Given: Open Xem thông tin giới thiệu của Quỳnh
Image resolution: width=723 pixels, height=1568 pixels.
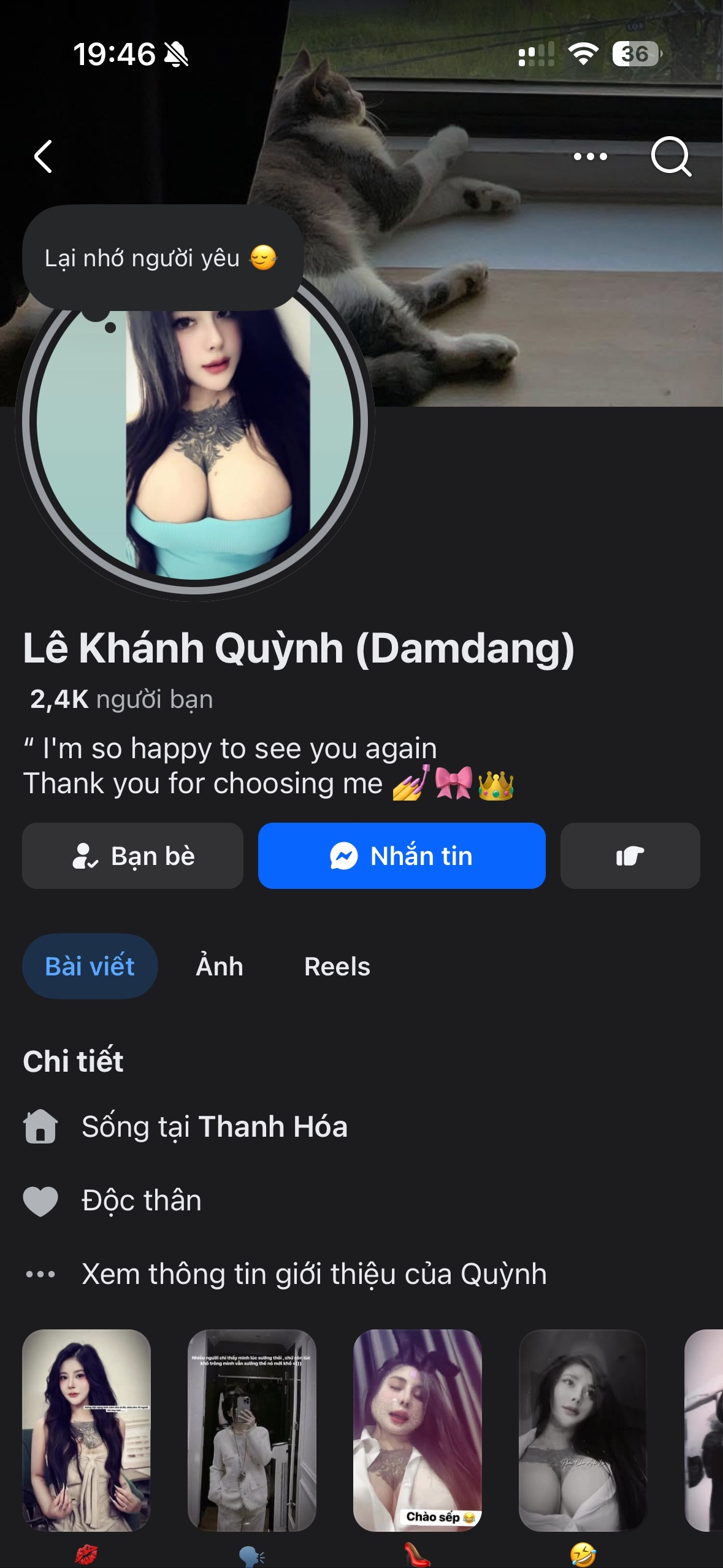Looking at the screenshot, I should click(314, 1274).
